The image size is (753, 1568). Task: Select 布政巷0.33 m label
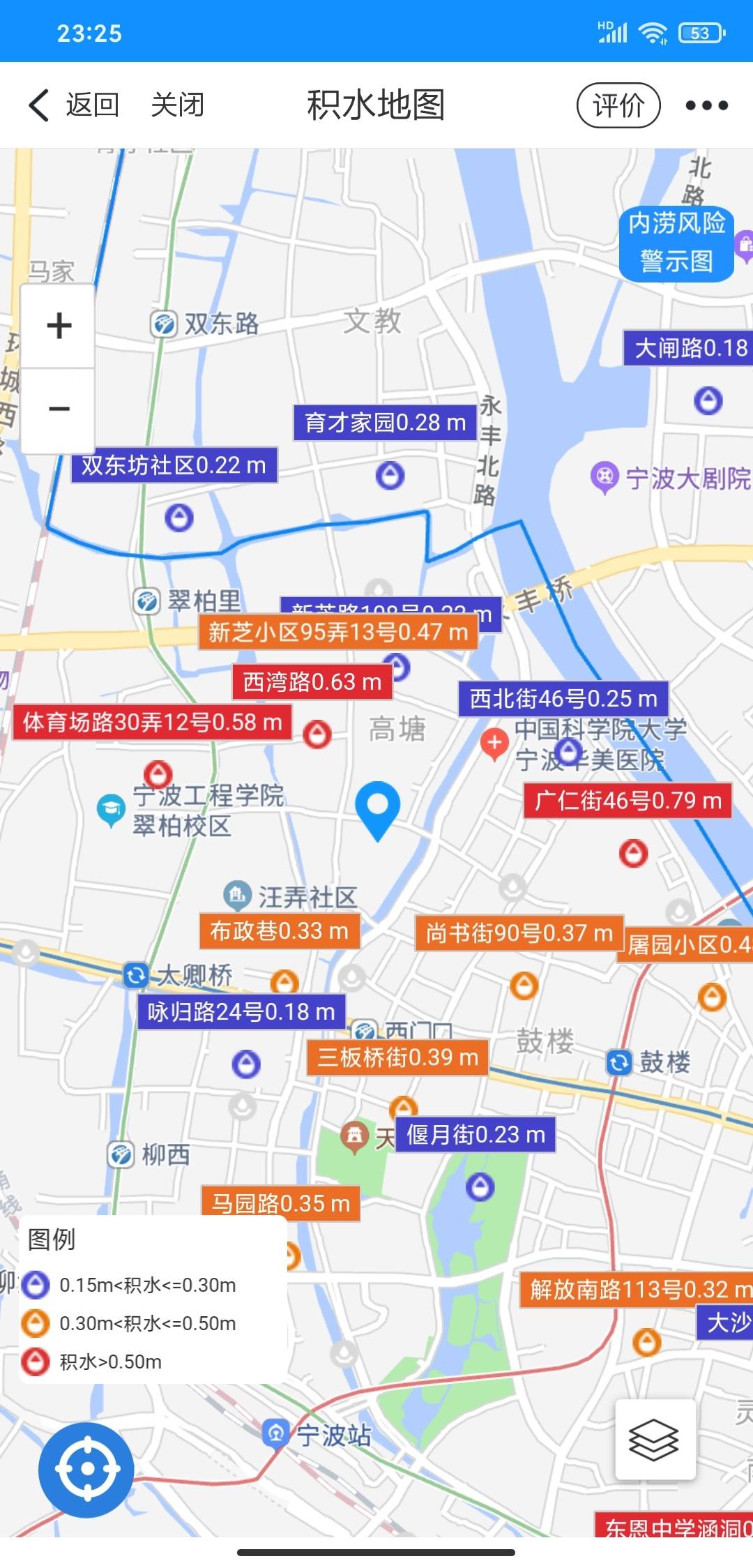tap(280, 930)
